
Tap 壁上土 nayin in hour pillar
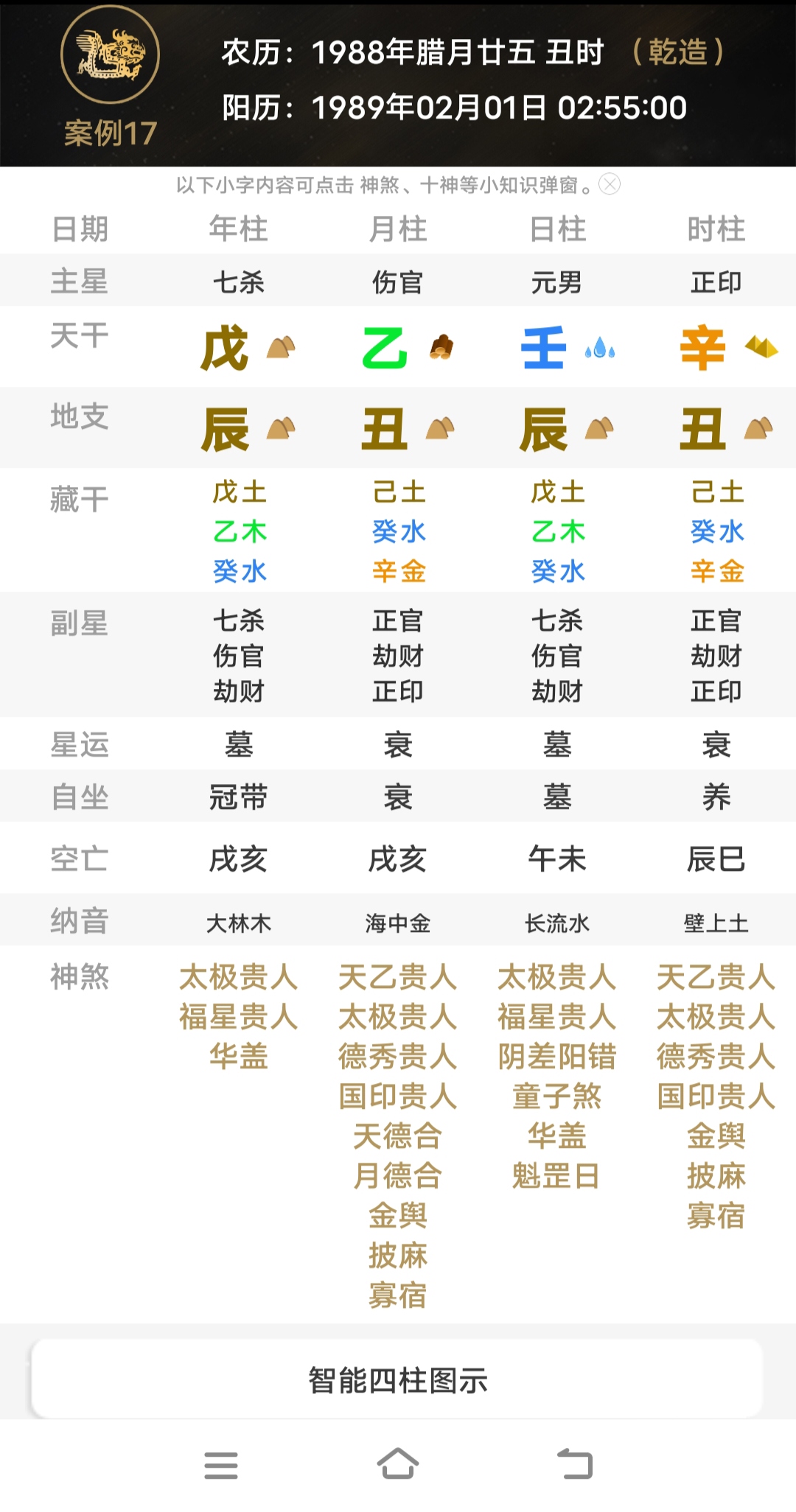[x=716, y=923]
